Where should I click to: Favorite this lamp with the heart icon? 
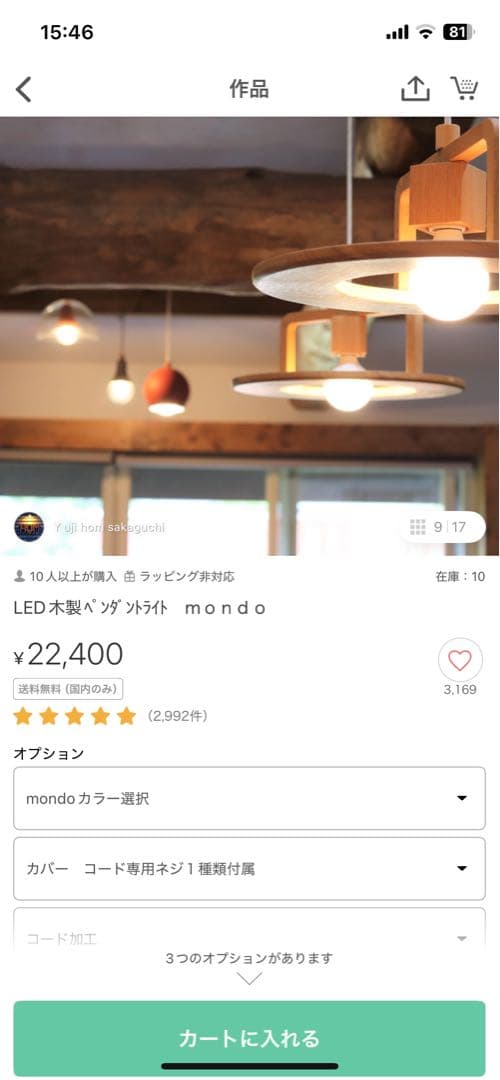(460, 661)
